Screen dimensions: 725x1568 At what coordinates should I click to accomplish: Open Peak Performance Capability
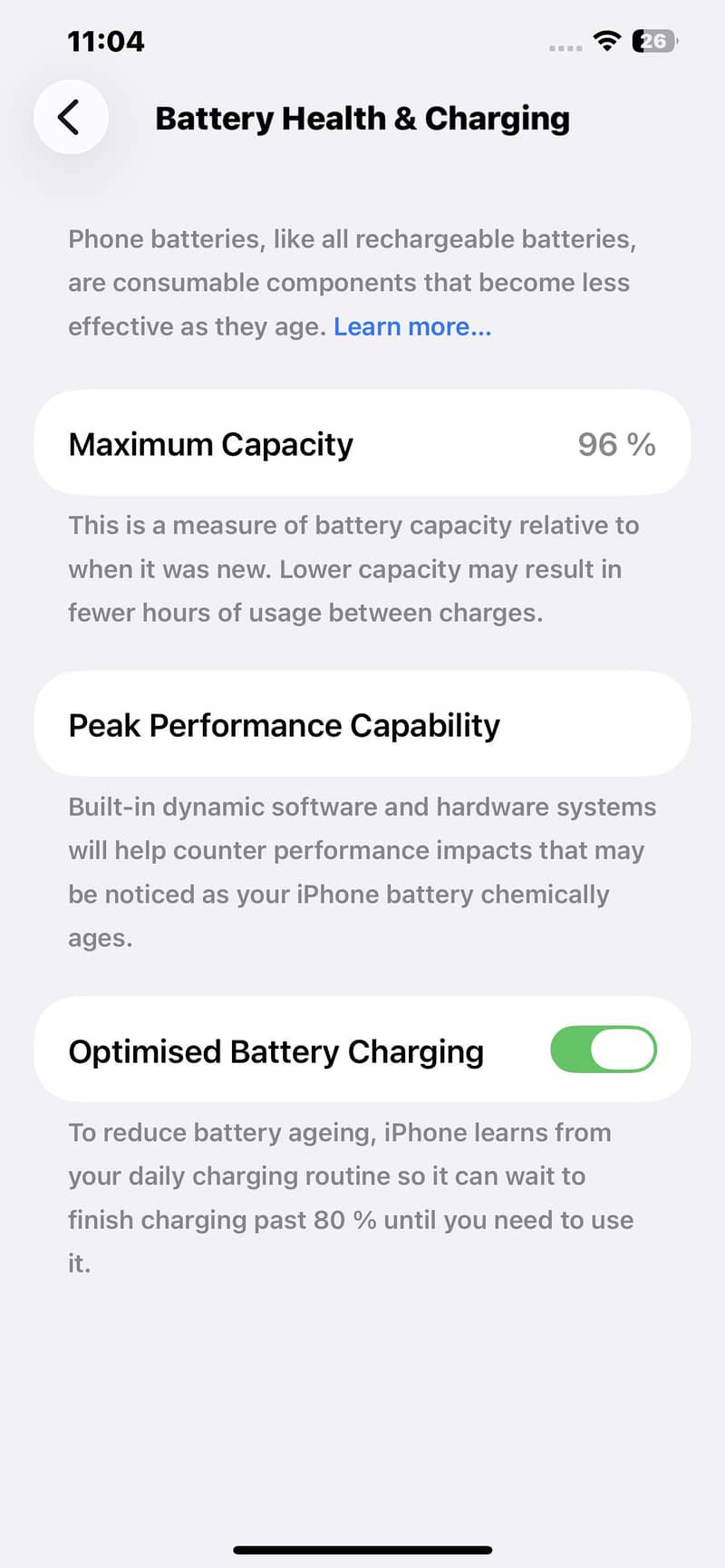click(362, 724)
